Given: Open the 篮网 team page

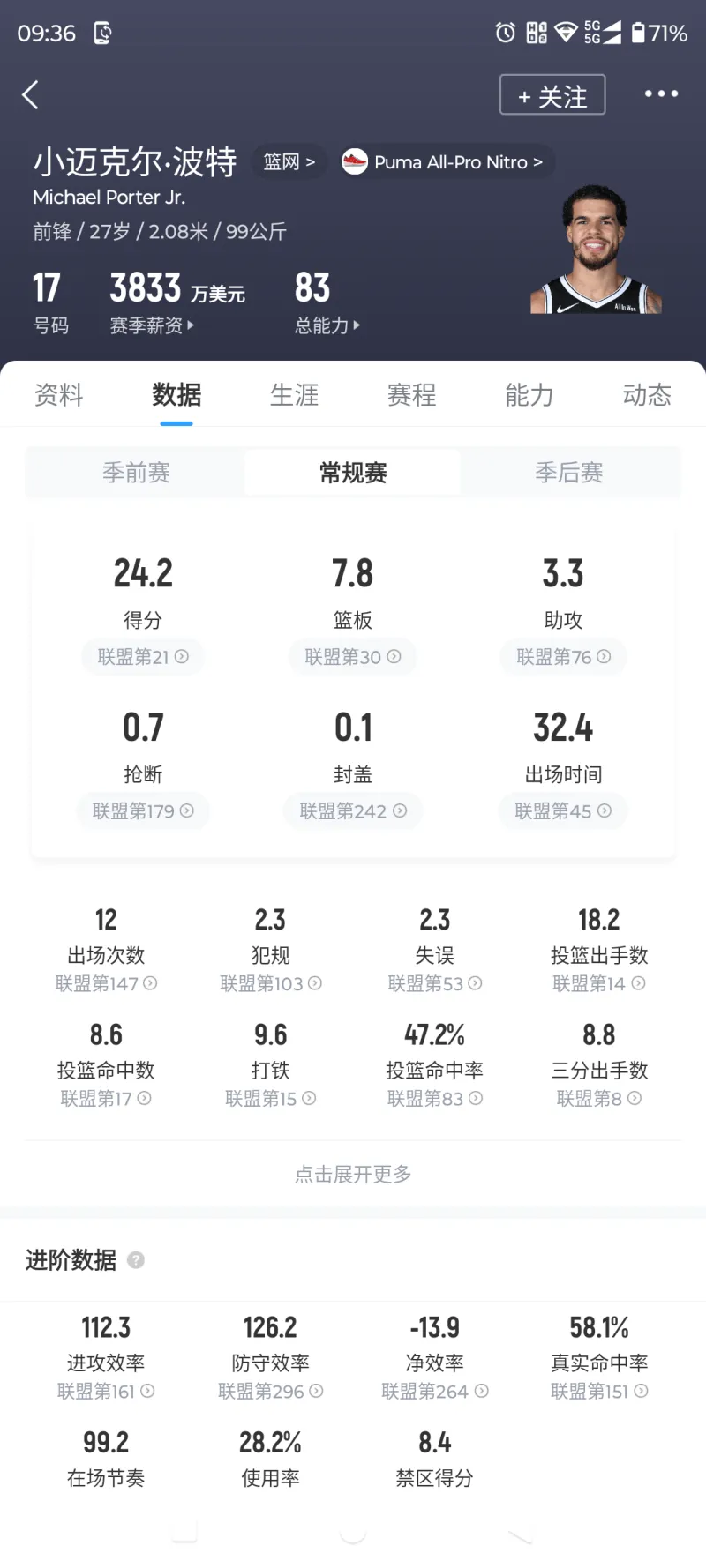Looking at the screenshot, I should click(x=289, y=162).
